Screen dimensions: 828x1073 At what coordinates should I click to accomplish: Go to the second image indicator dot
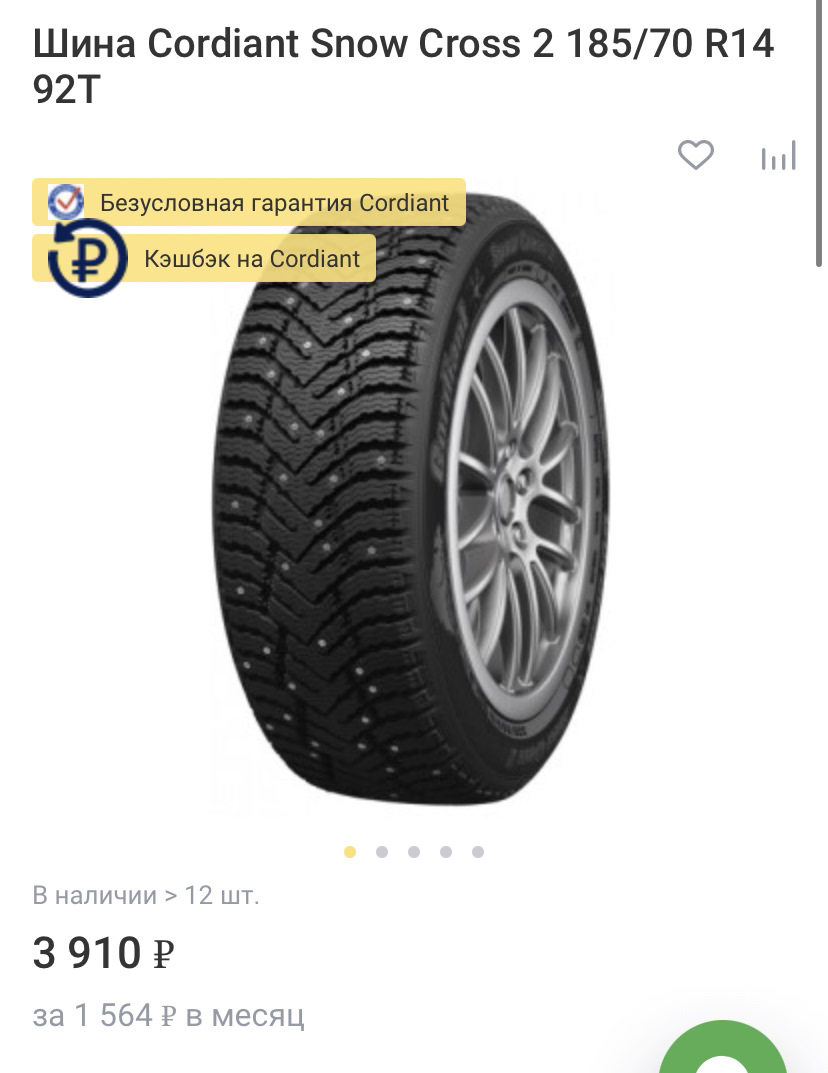point(382,852)
